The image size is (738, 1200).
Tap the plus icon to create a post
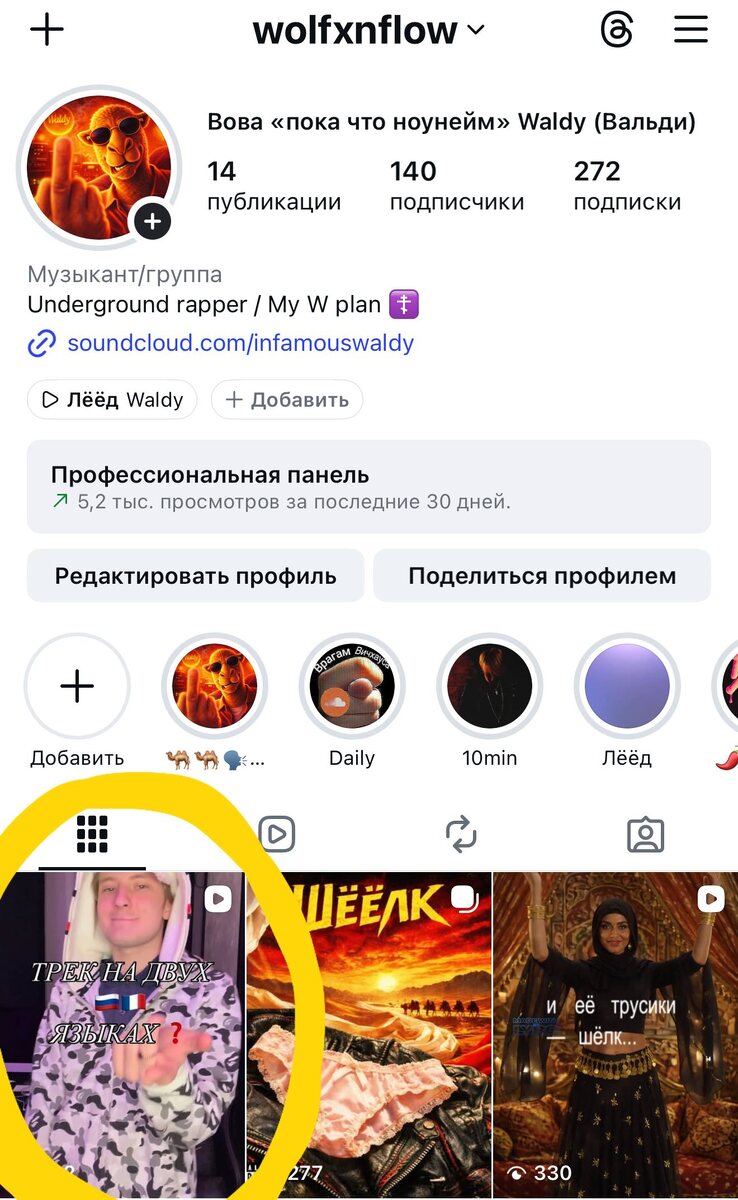(x=46, y=30)
